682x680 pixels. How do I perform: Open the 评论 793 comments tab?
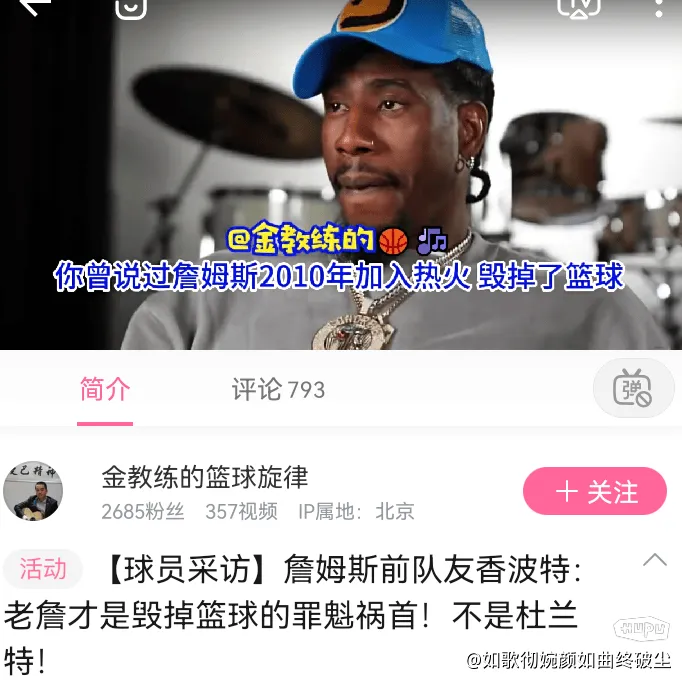pos(278,389)
